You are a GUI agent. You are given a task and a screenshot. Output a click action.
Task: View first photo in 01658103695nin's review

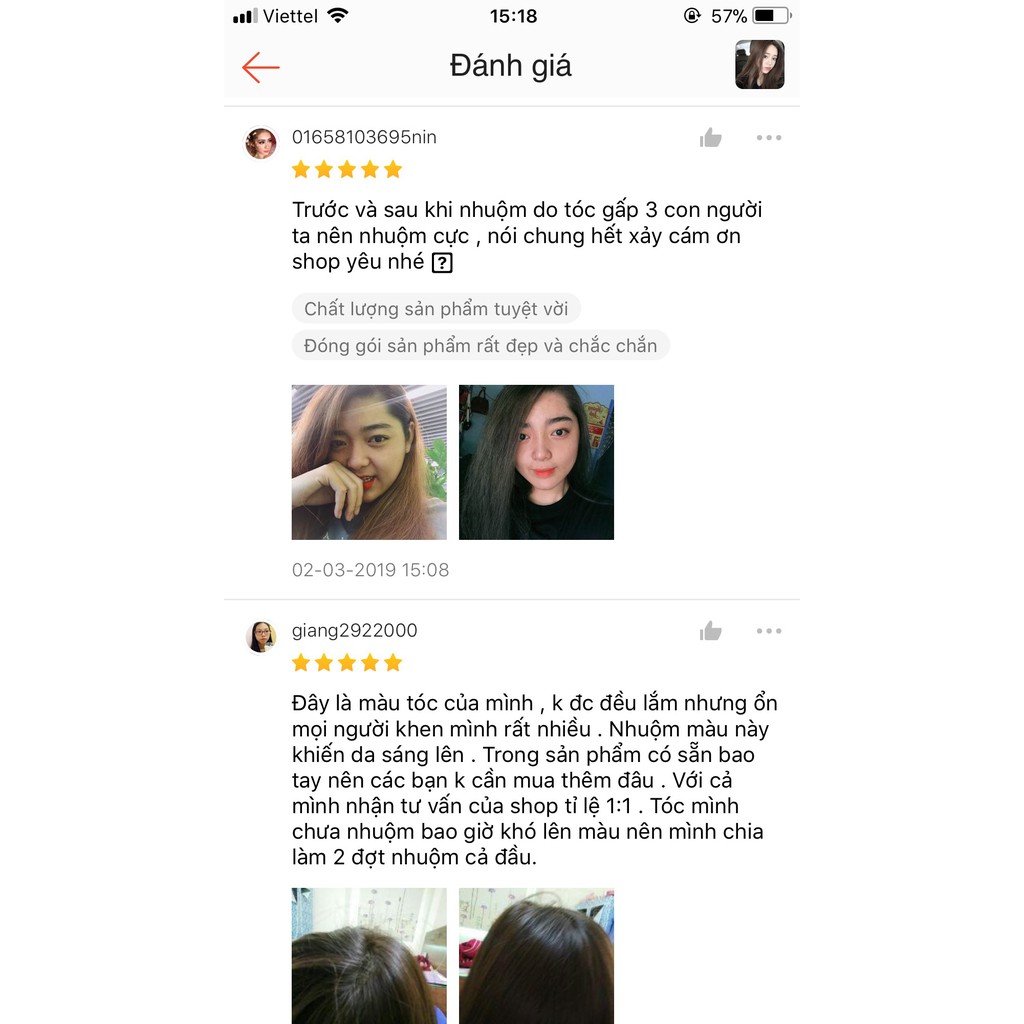(369, 462)
